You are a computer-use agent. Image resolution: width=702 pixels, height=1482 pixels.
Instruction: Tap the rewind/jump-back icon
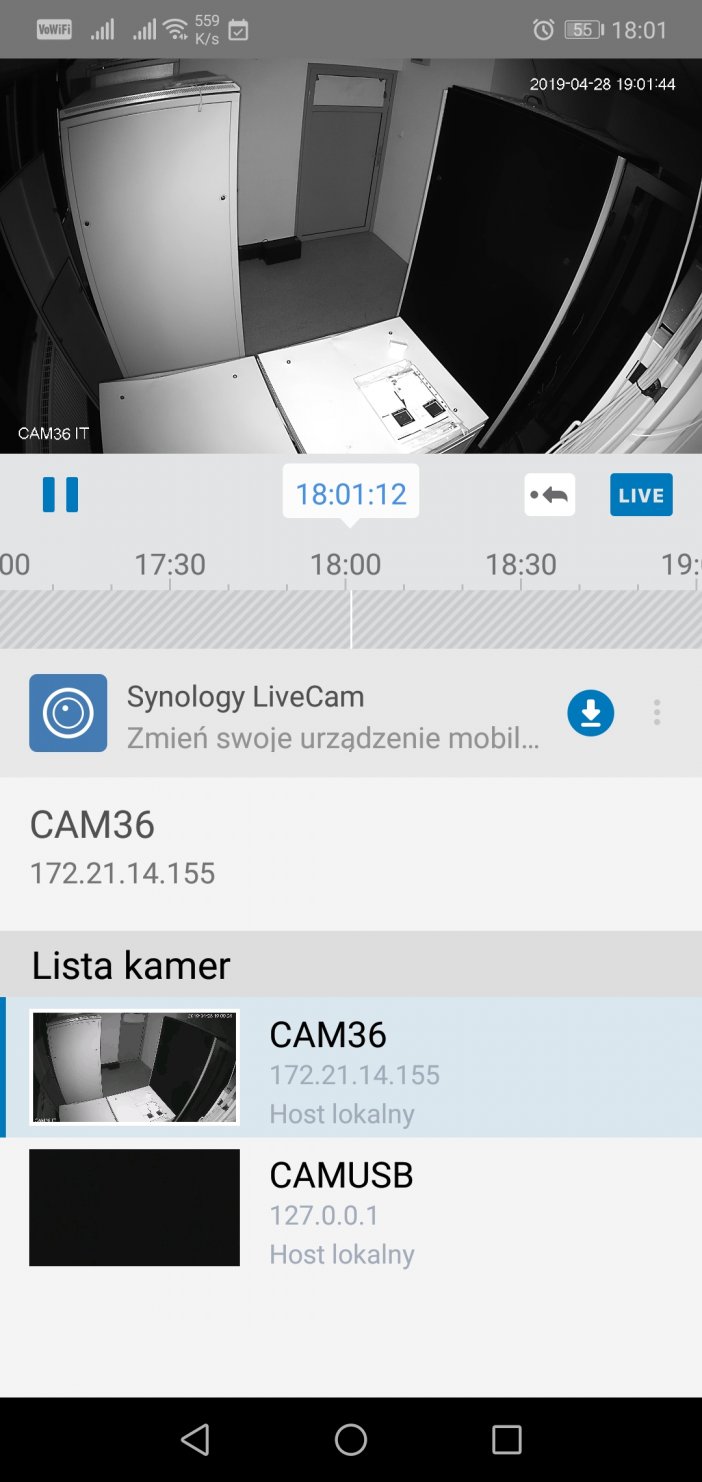pos(549,495)
